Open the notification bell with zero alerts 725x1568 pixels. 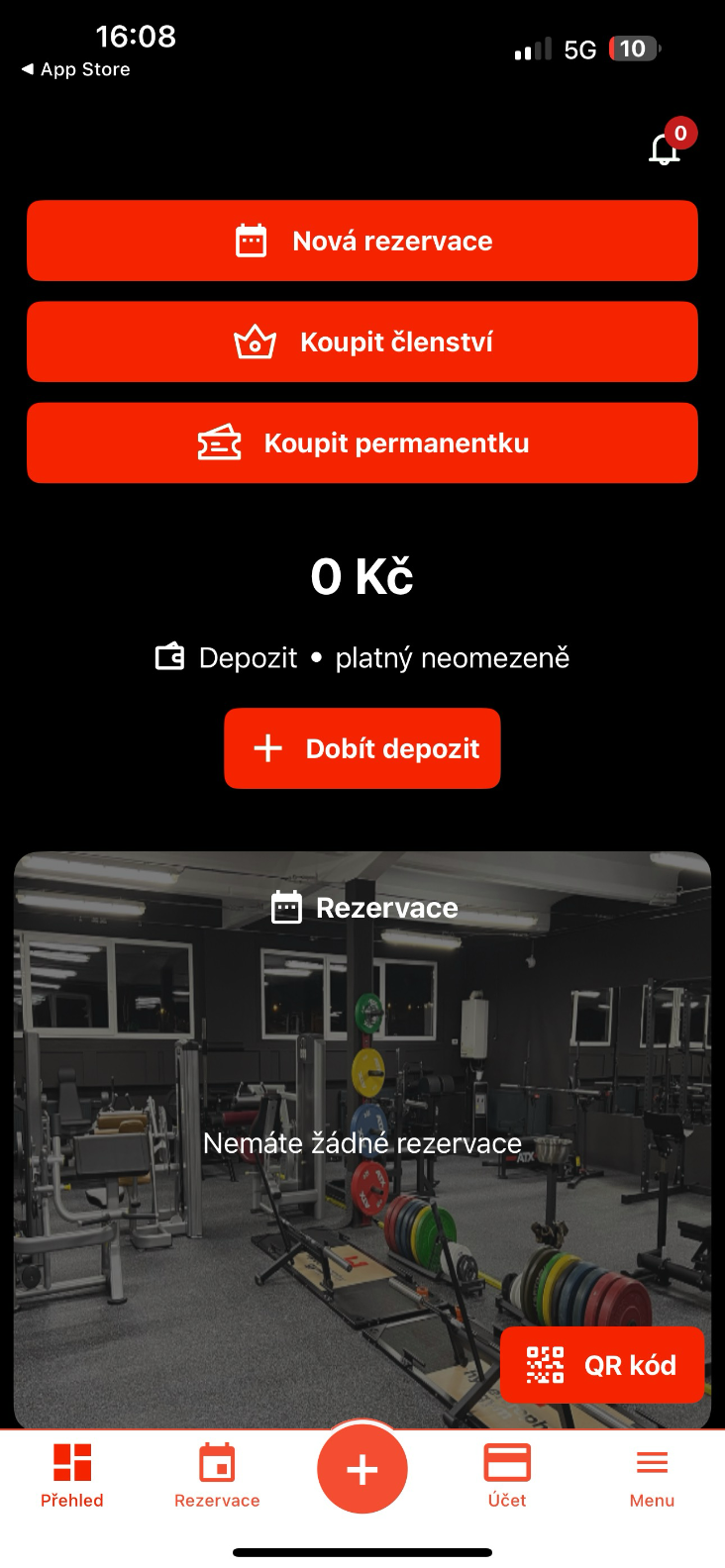[x=662, y=147]
